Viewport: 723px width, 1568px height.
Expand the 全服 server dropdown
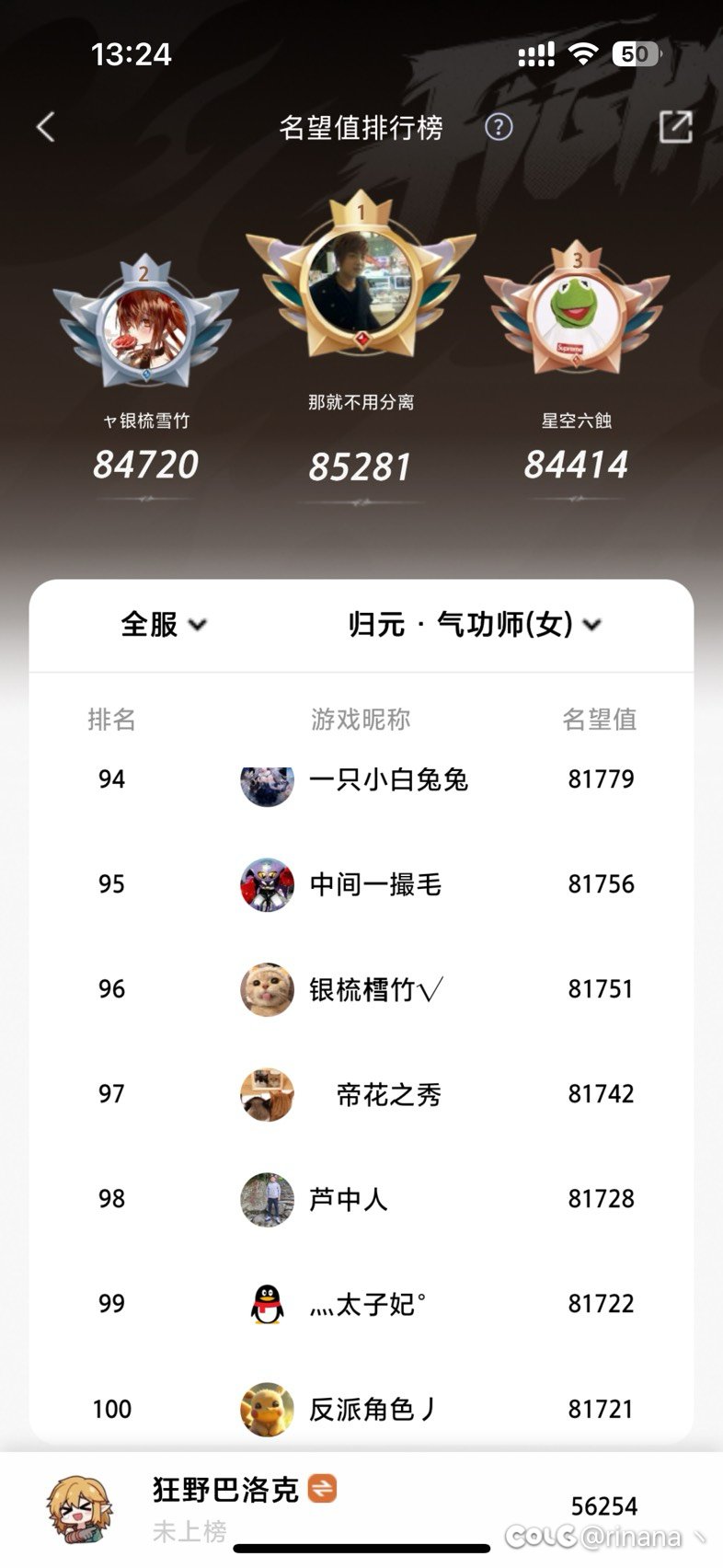tap(164, 625)
